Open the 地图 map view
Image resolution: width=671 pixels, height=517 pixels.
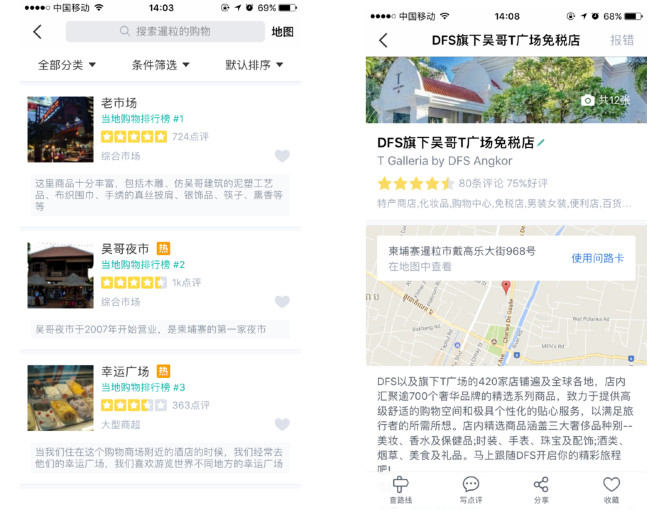tap(283, 32)
